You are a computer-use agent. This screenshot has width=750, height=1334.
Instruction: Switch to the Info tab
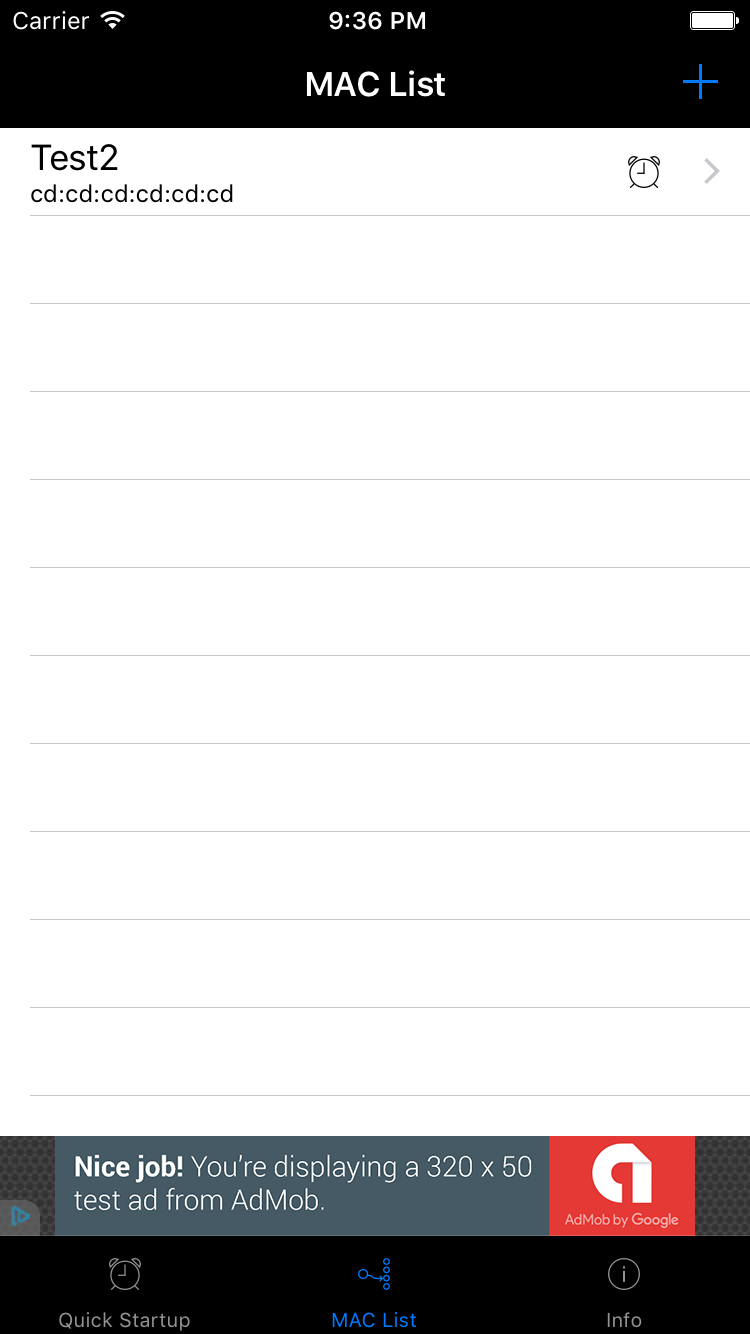coord(623,1290)
